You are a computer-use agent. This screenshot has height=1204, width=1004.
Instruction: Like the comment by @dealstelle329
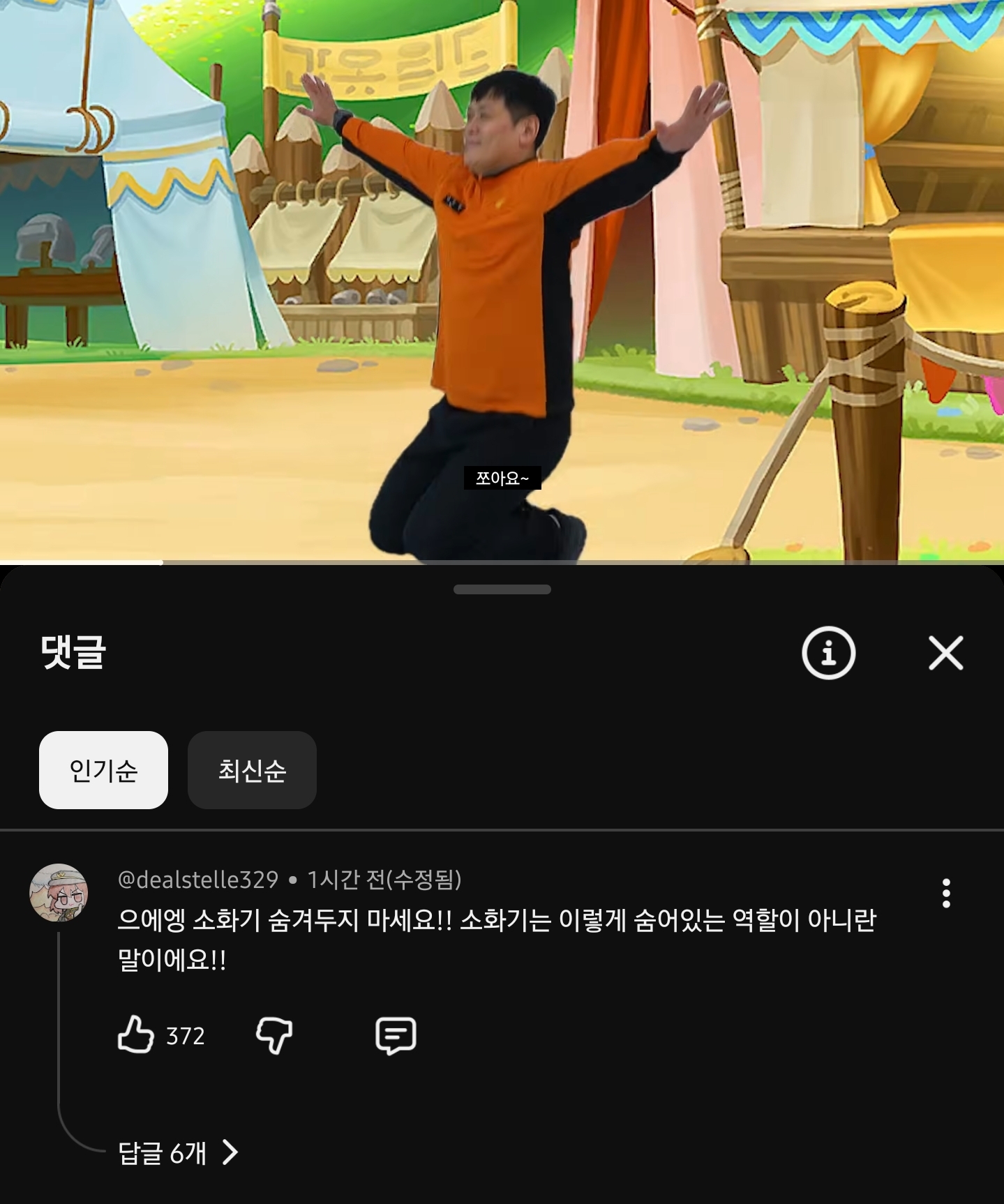[x=135, y=1034]
